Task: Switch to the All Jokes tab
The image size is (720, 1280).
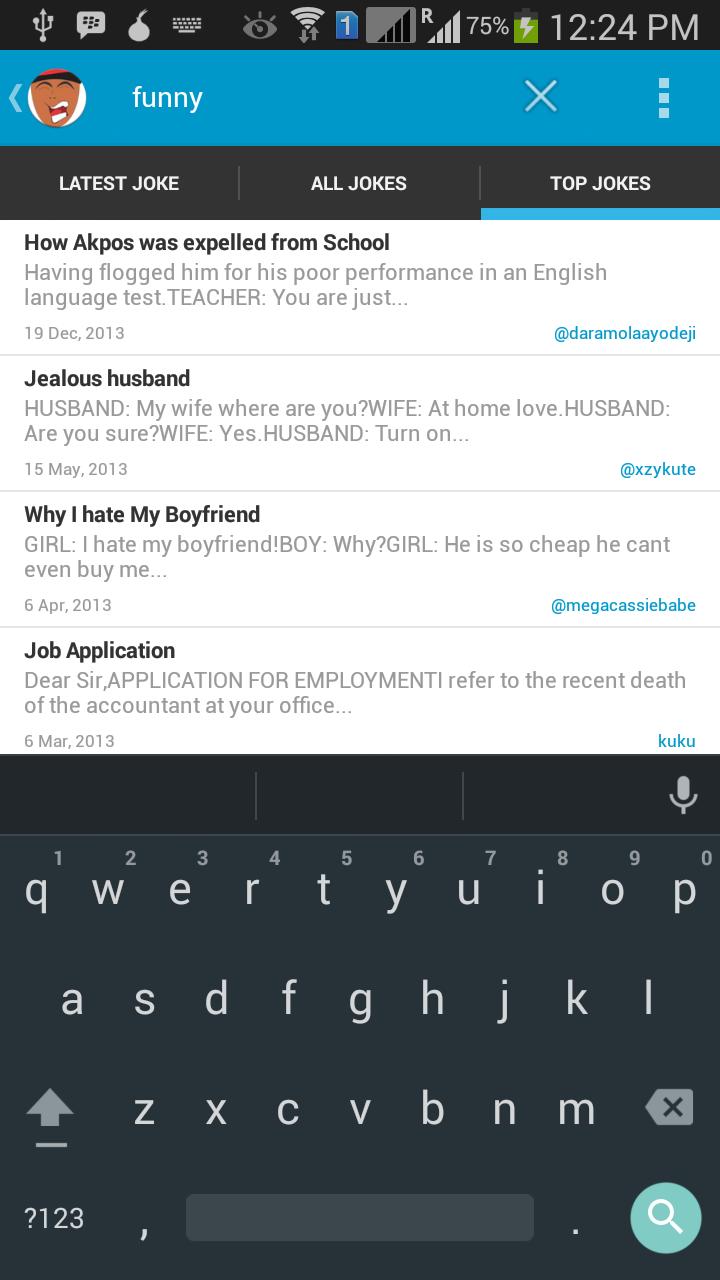Action: 359,183
